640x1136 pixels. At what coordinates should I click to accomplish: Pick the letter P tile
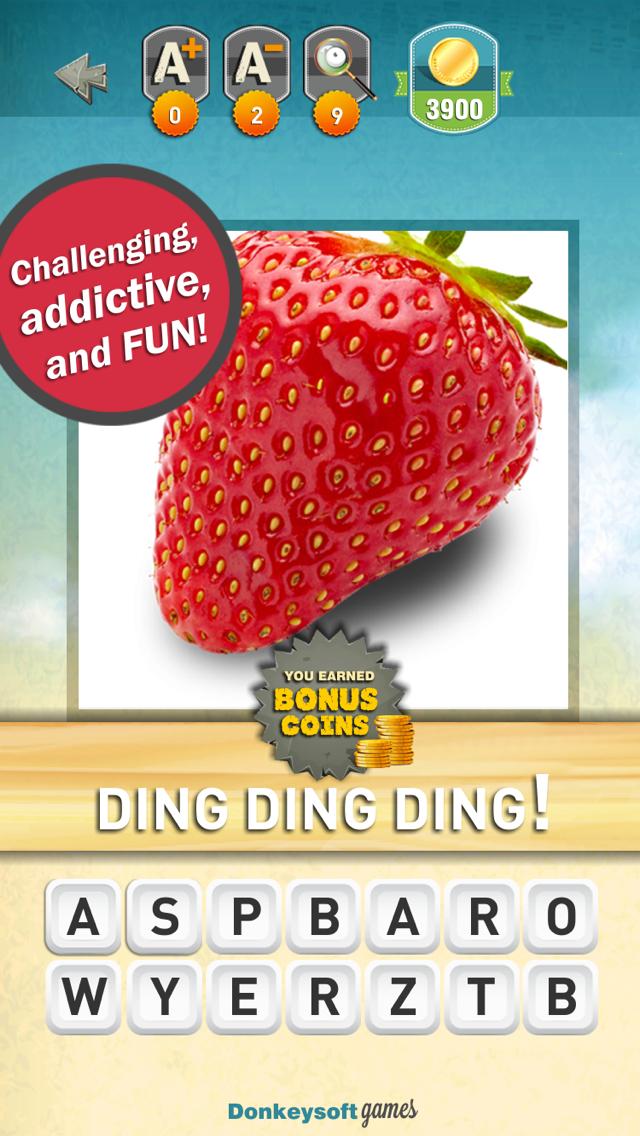pos(244,916)
